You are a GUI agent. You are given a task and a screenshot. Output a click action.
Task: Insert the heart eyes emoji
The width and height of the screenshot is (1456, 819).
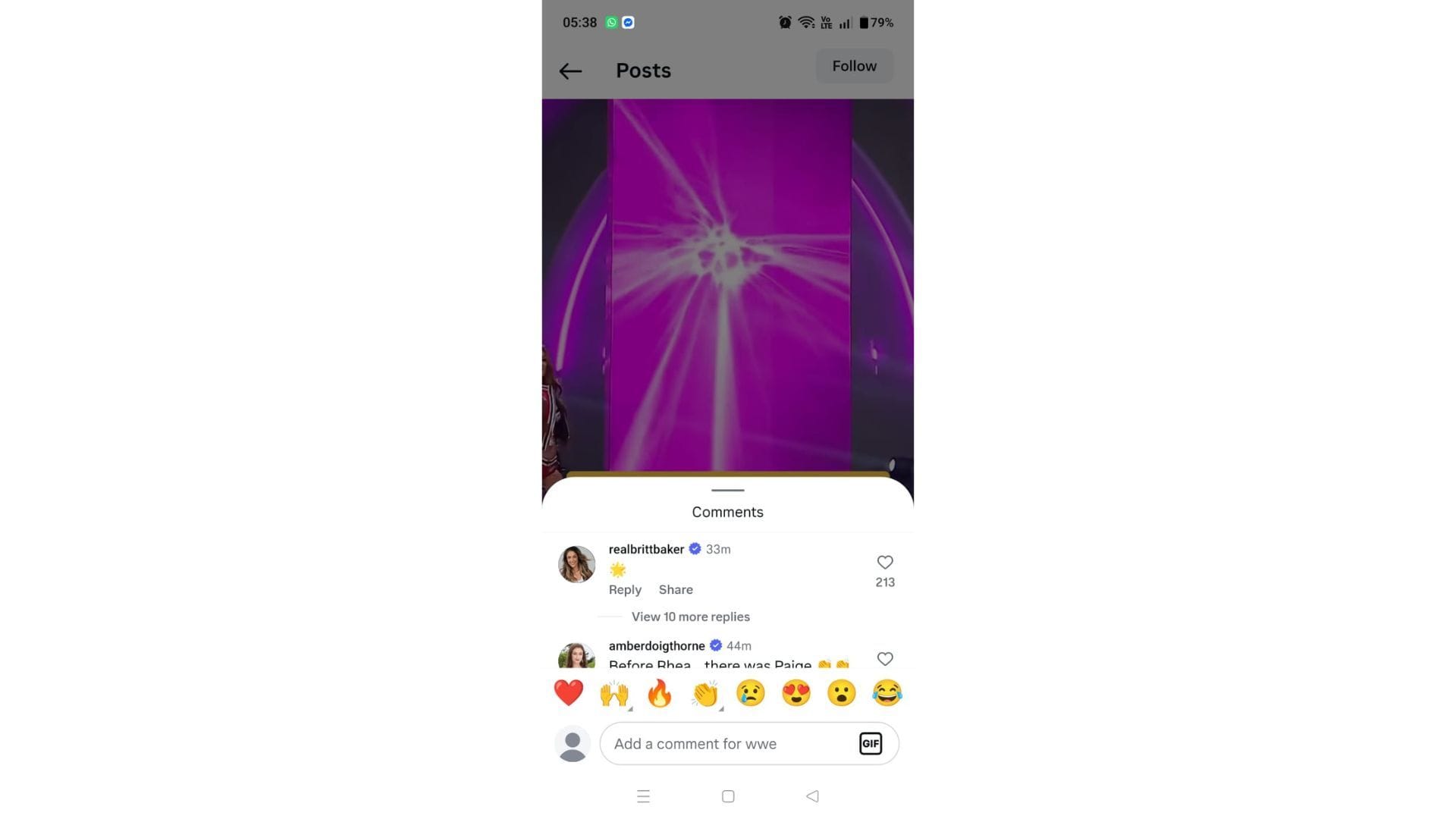796,693
